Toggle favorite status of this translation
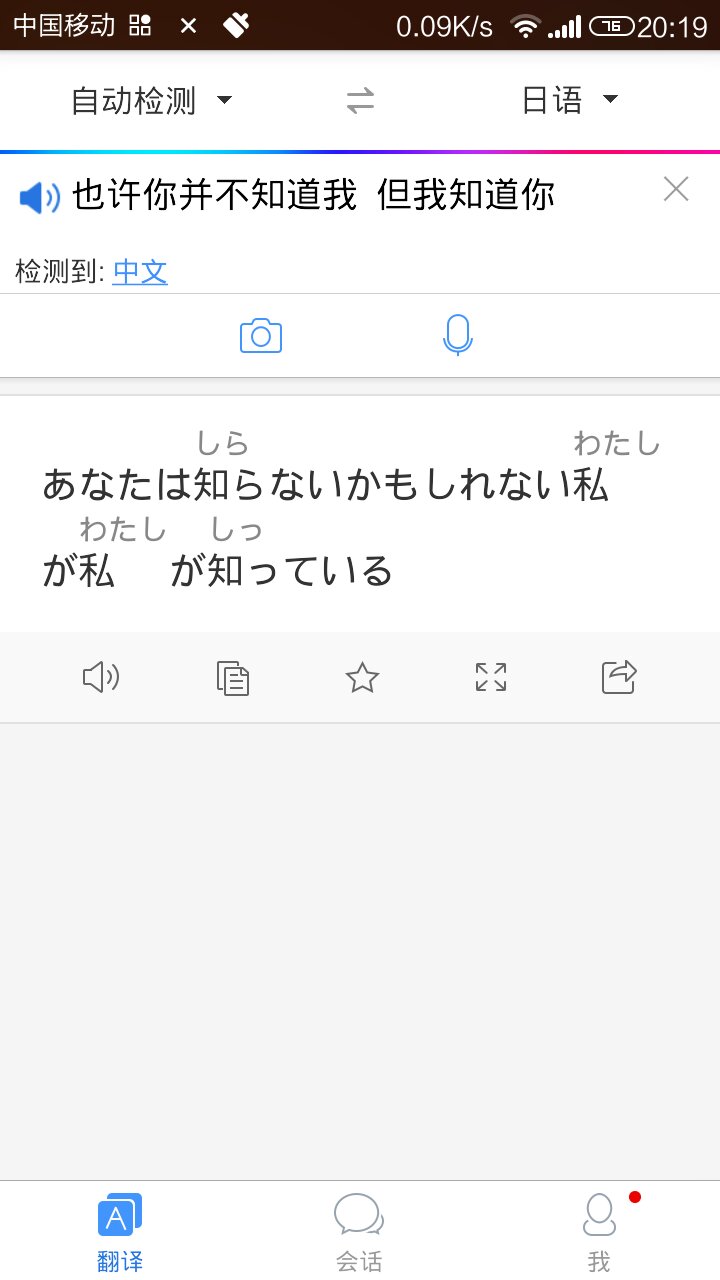 361,677
